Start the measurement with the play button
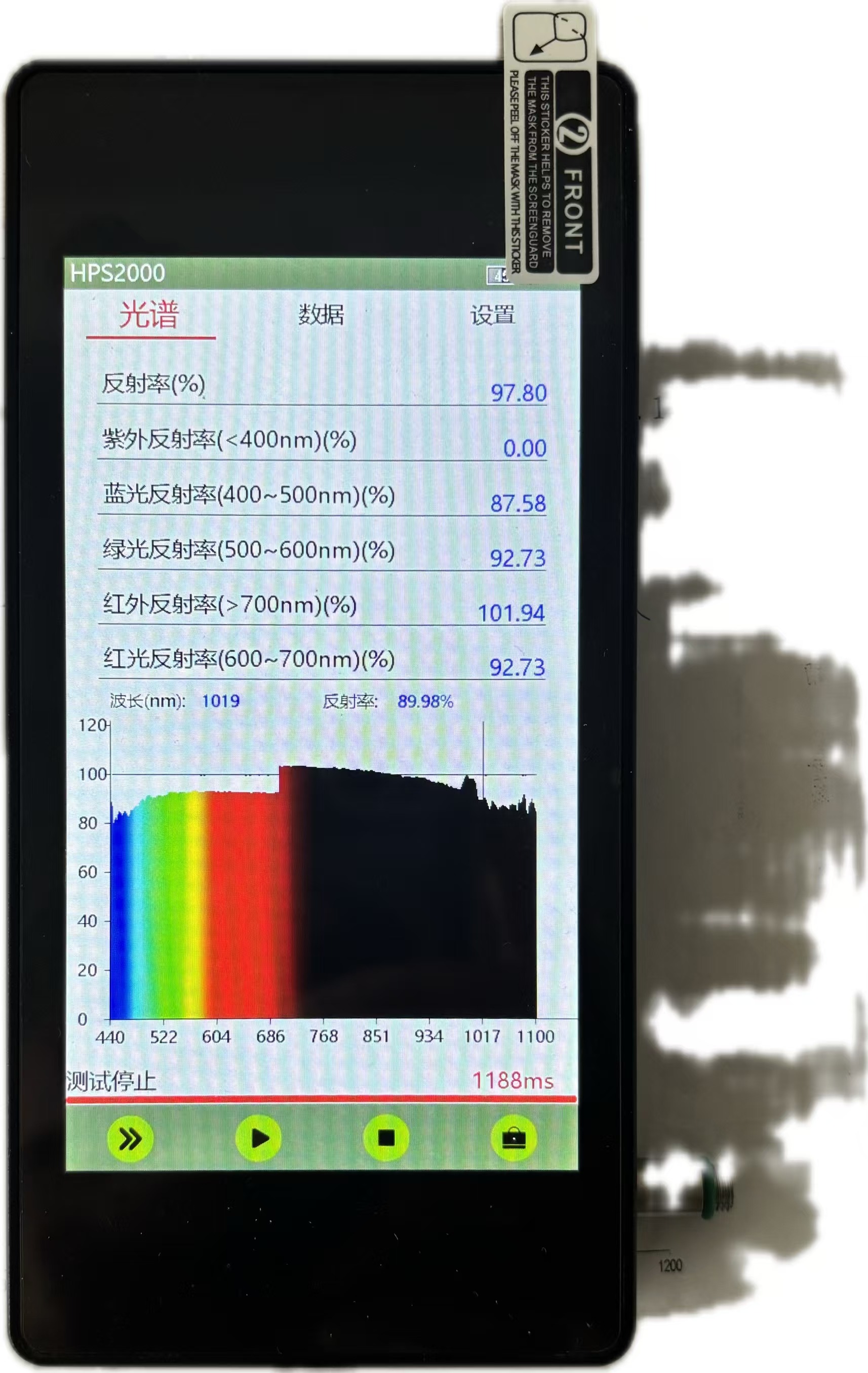868x1373 pixels. click(259, 1138)
